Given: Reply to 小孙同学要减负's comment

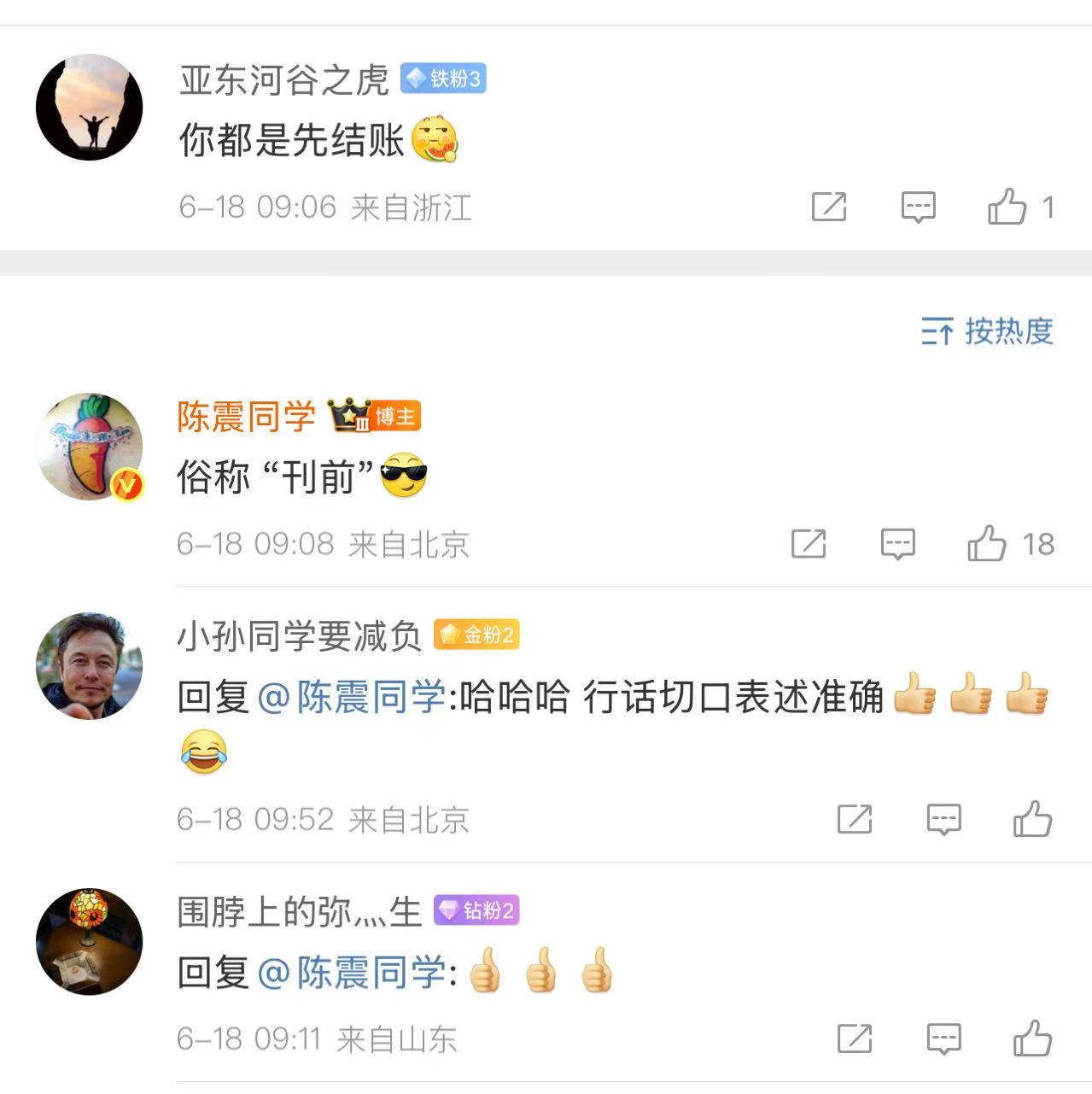Looking at the screenshot, I should 943,819.
